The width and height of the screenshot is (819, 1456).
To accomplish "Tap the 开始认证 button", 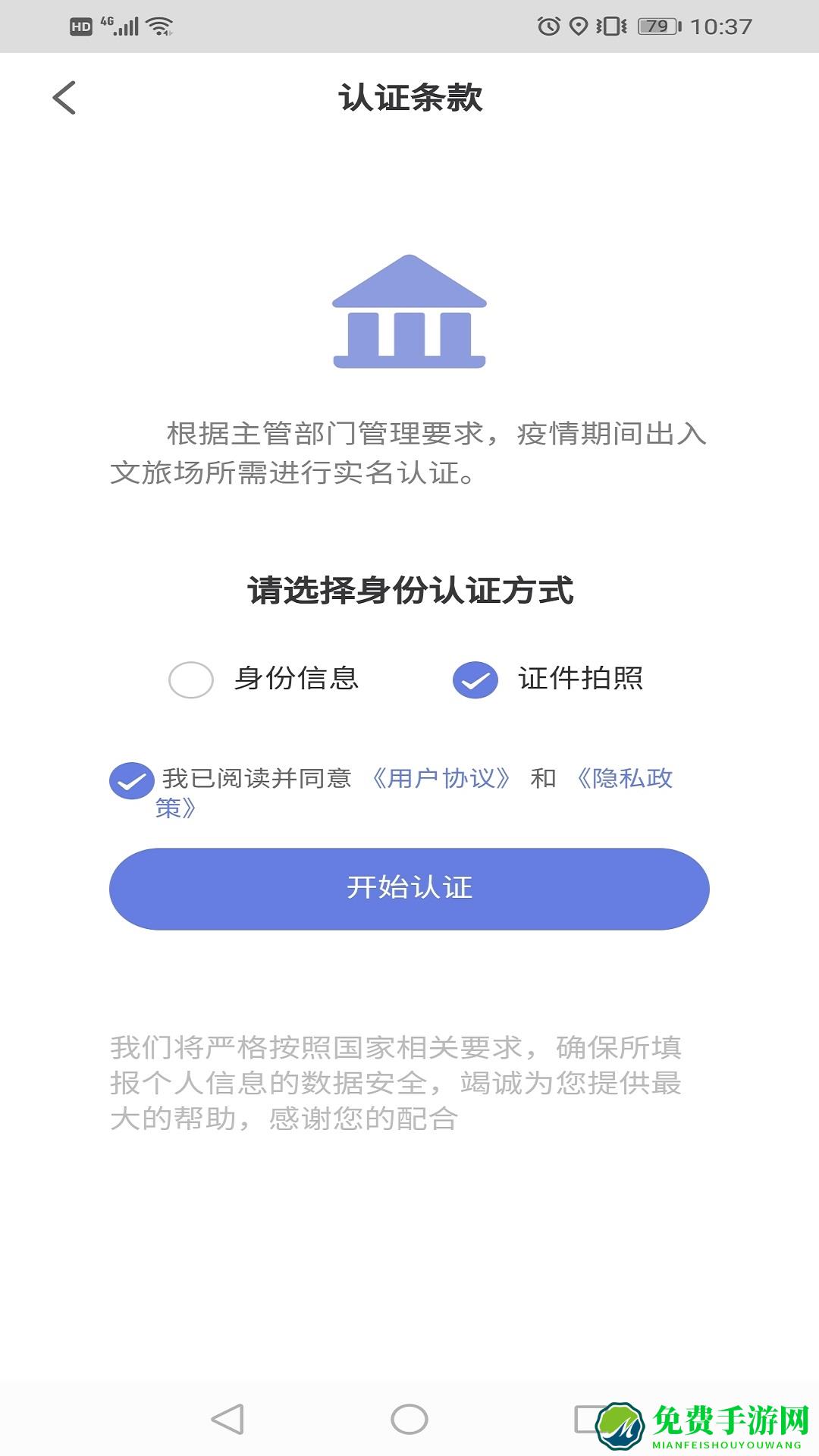I will click(x=409, y=888).
